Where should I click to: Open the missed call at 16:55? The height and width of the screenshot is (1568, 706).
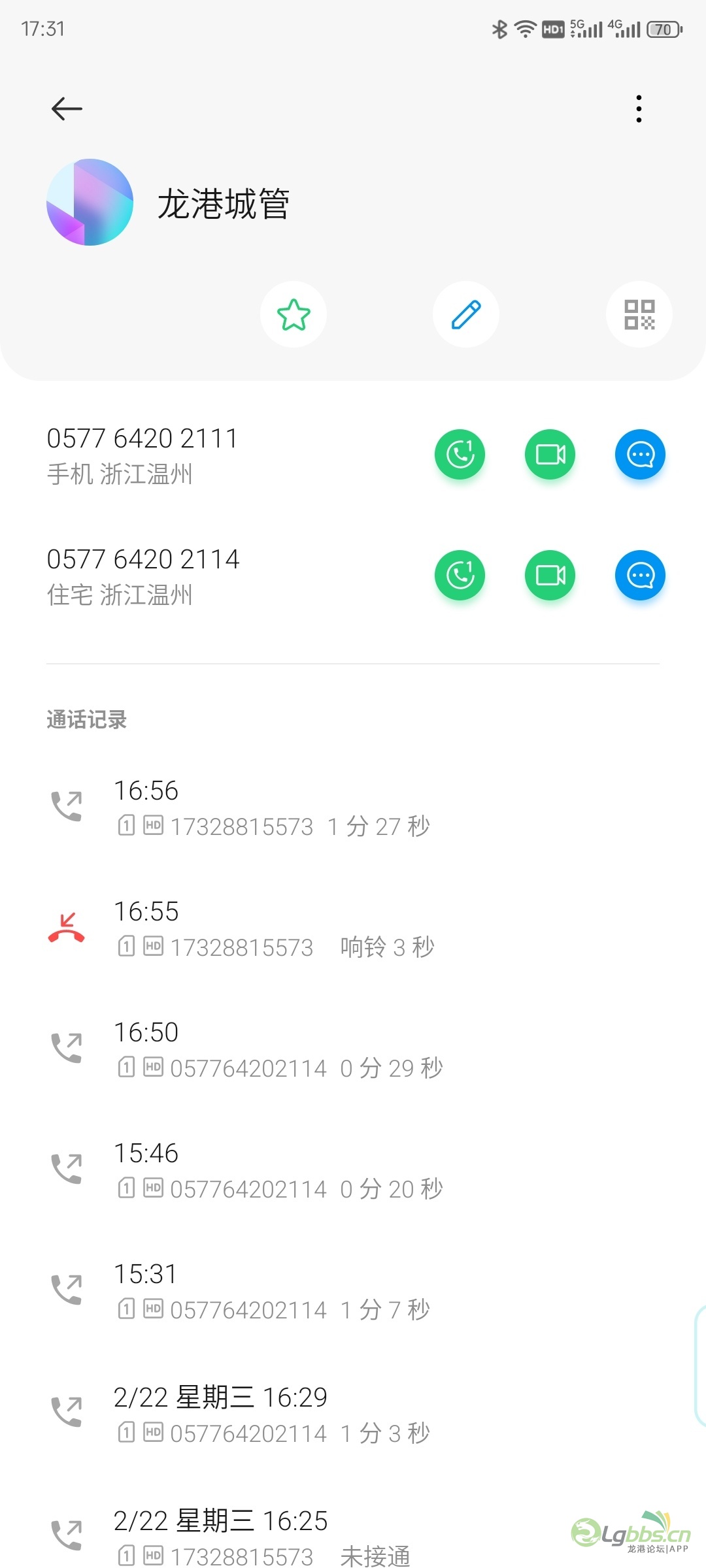click(x=353, y=928)
